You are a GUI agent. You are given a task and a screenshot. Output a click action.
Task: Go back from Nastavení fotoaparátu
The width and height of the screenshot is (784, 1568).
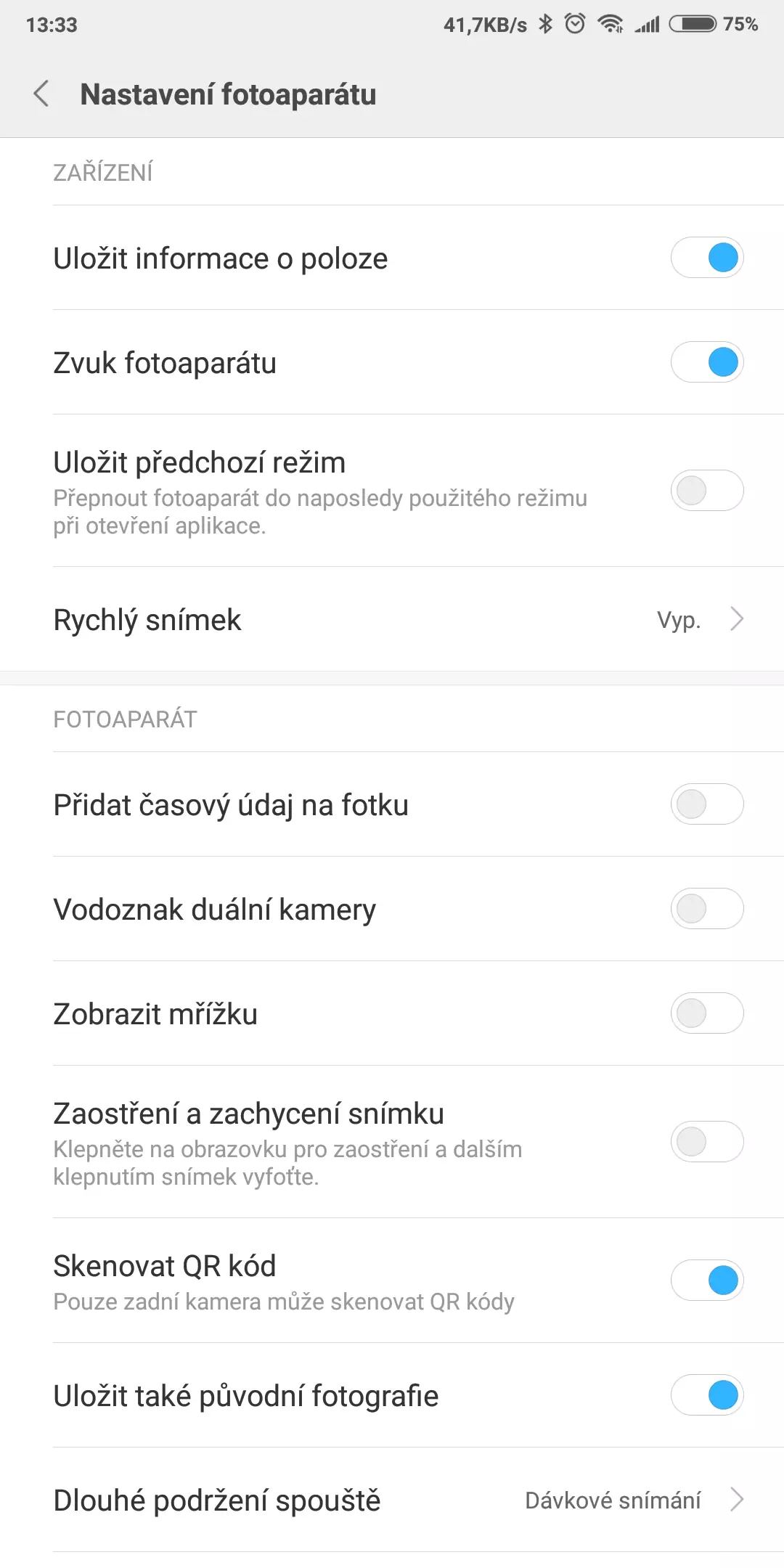[41, 94]
